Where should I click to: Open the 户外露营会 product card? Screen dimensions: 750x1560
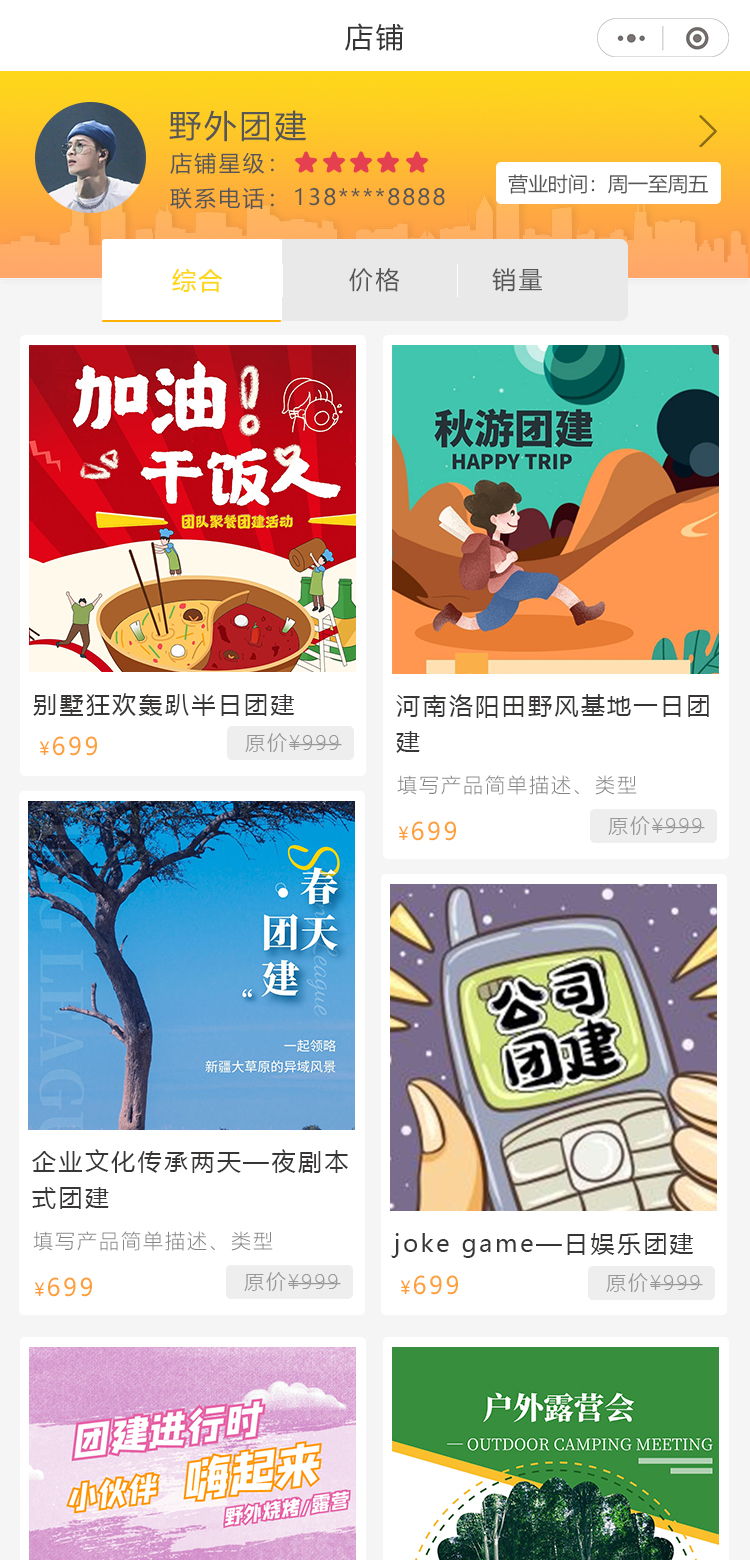point(555,1452)
